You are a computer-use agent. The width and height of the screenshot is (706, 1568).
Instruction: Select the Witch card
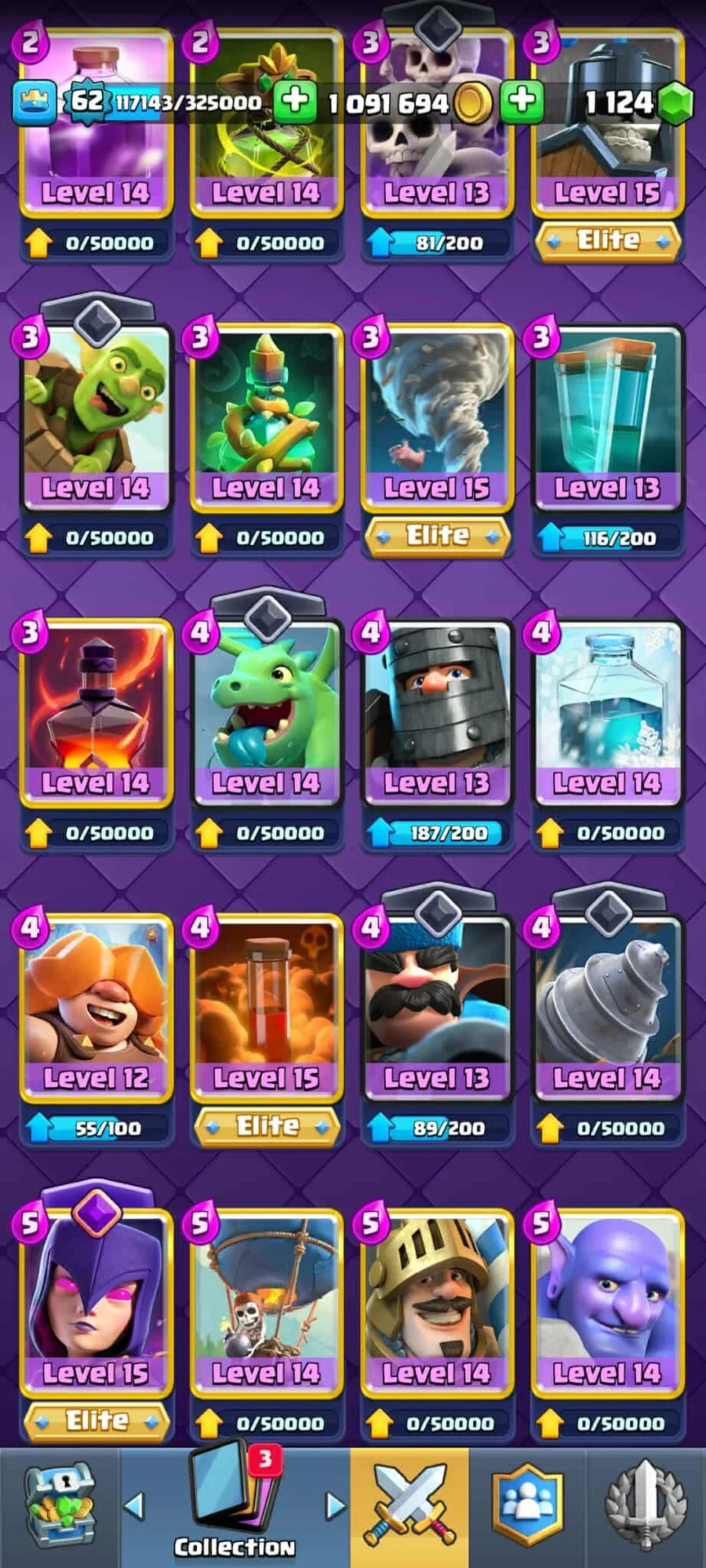coord(96,1302)
